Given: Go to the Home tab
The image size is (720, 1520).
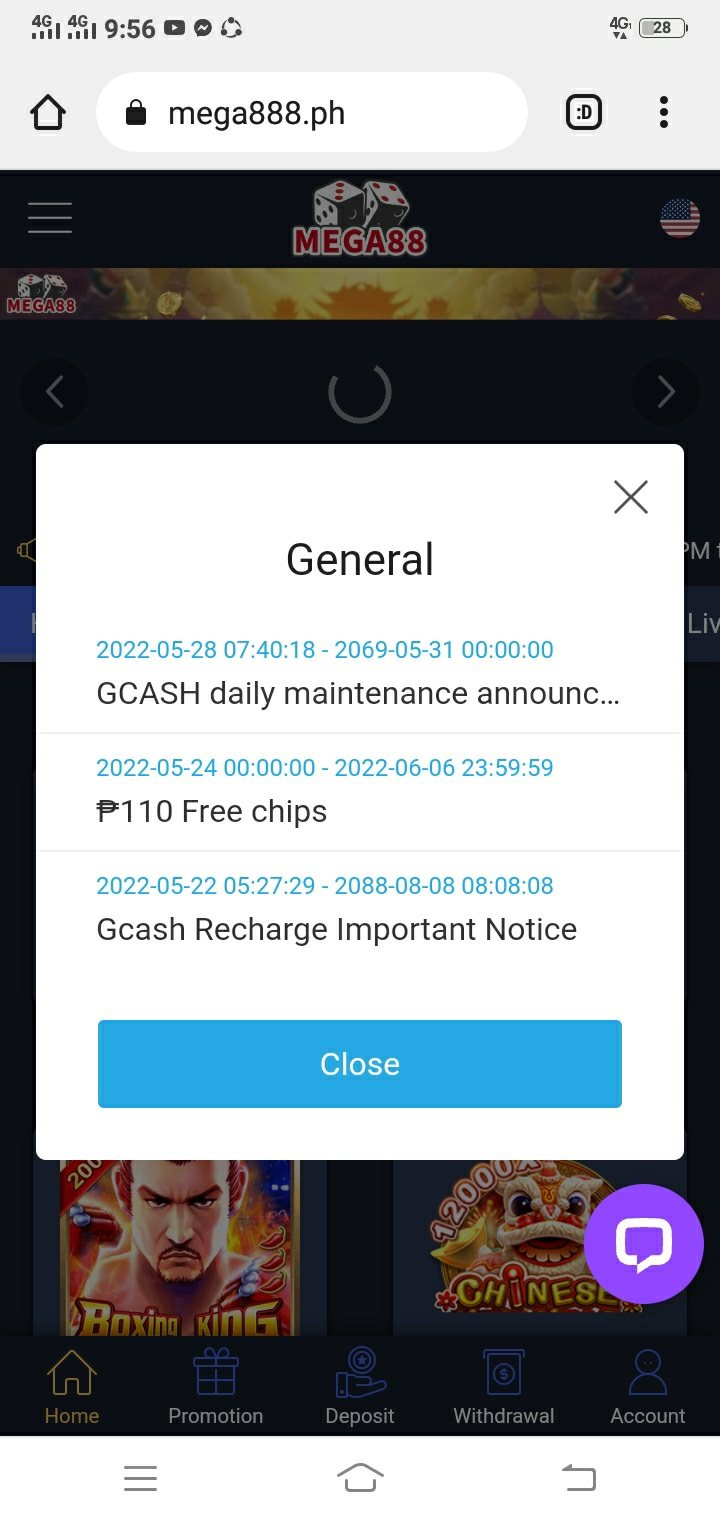Looking at the screenshot, I should [72, 1386].
